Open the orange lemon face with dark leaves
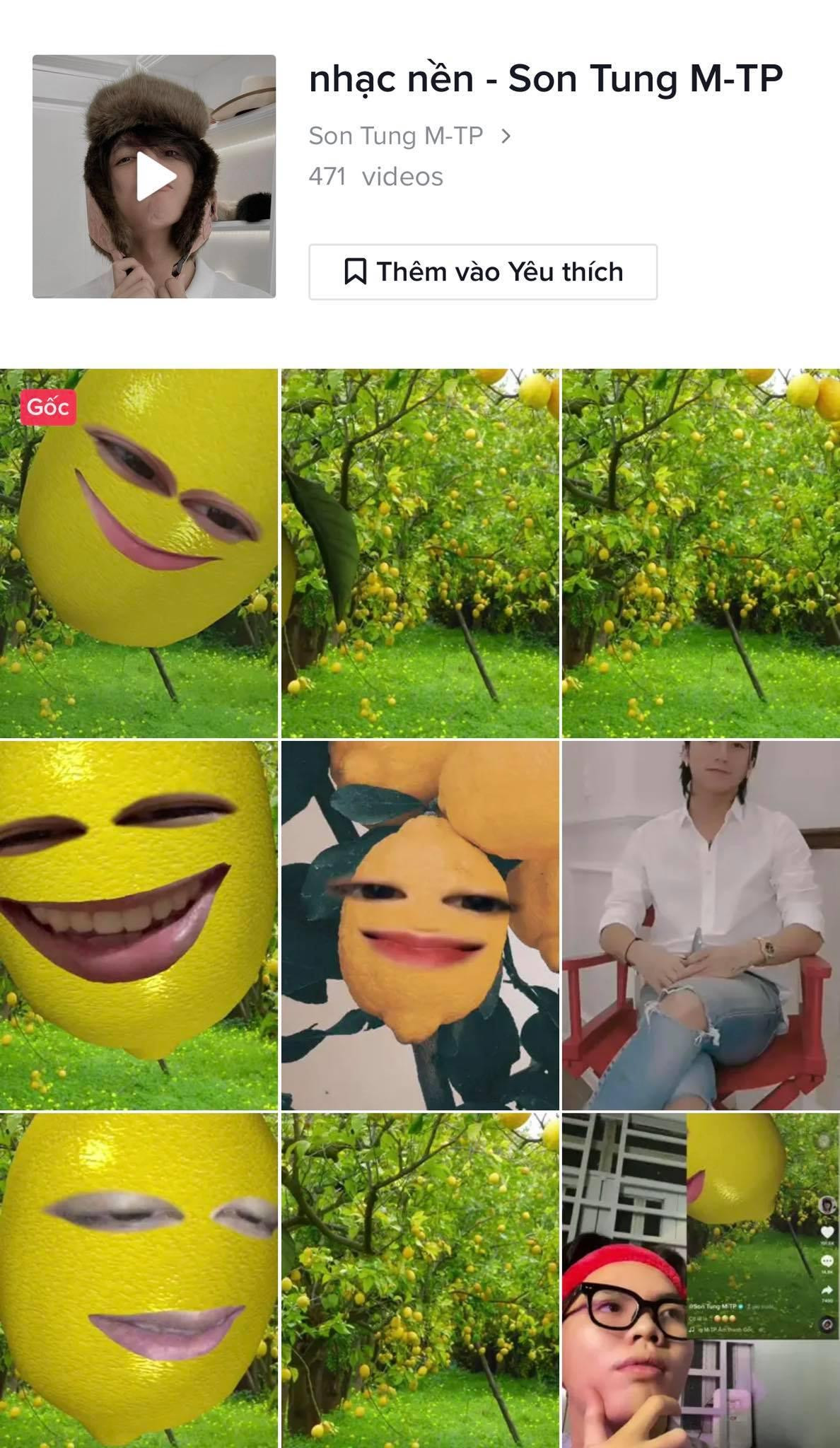 [x=420, y=925]
